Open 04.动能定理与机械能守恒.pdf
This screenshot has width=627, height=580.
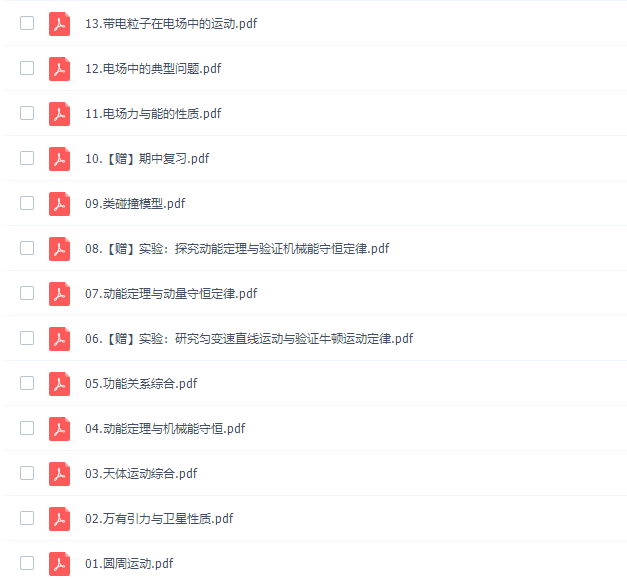[x=165, y=428]
